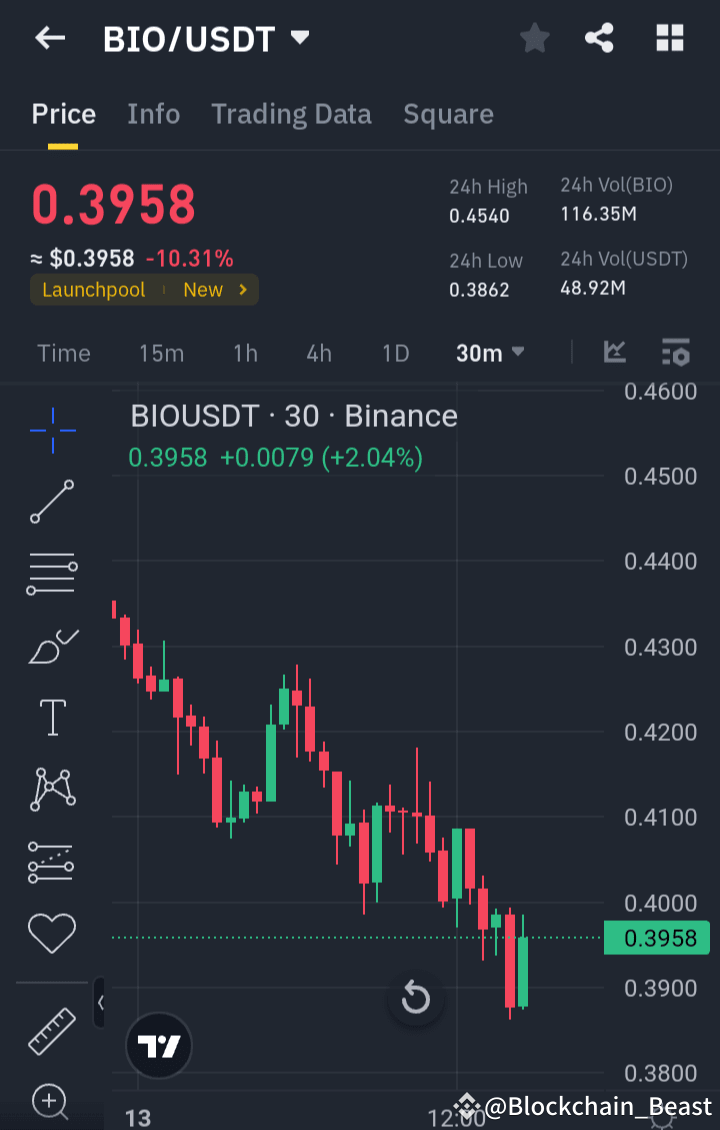
Task: Collapse the drawing tools sidebar chevron
Action: [98, 1003]
